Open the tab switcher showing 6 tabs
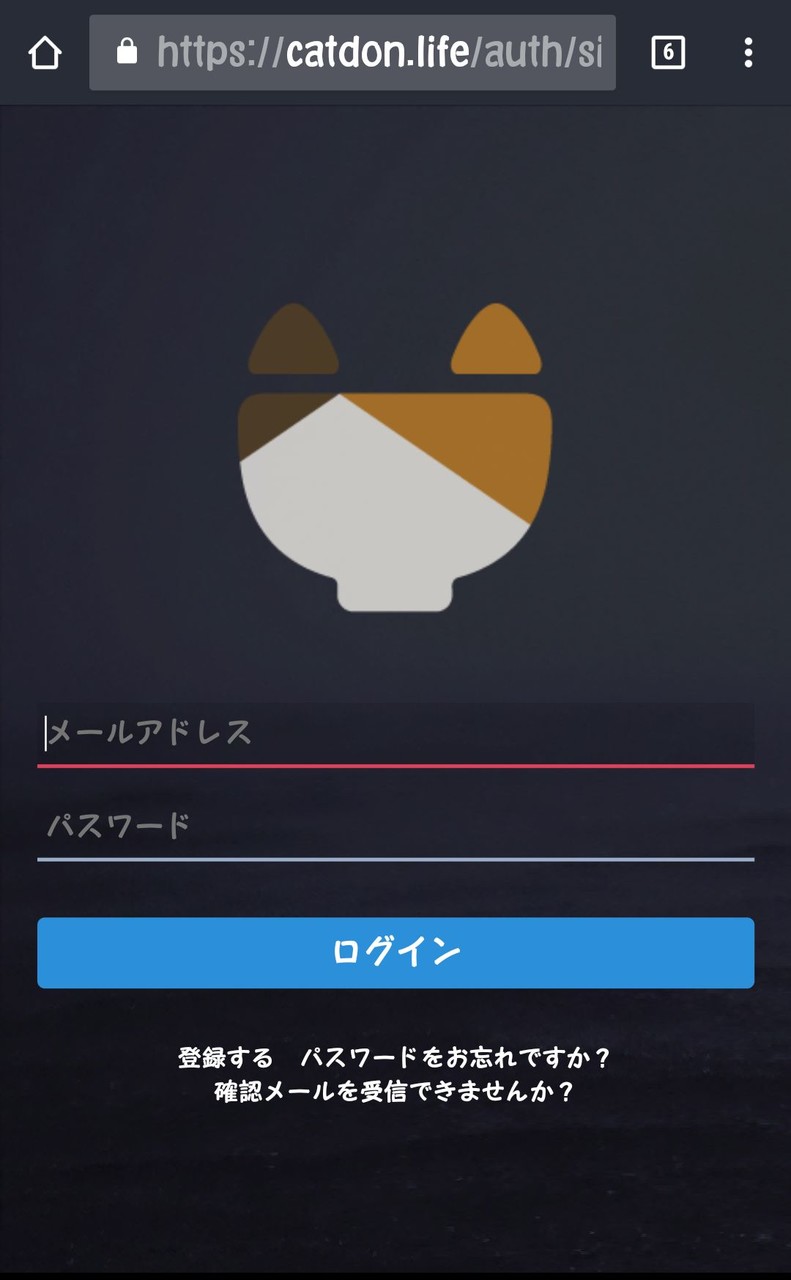 click(668, 52)
